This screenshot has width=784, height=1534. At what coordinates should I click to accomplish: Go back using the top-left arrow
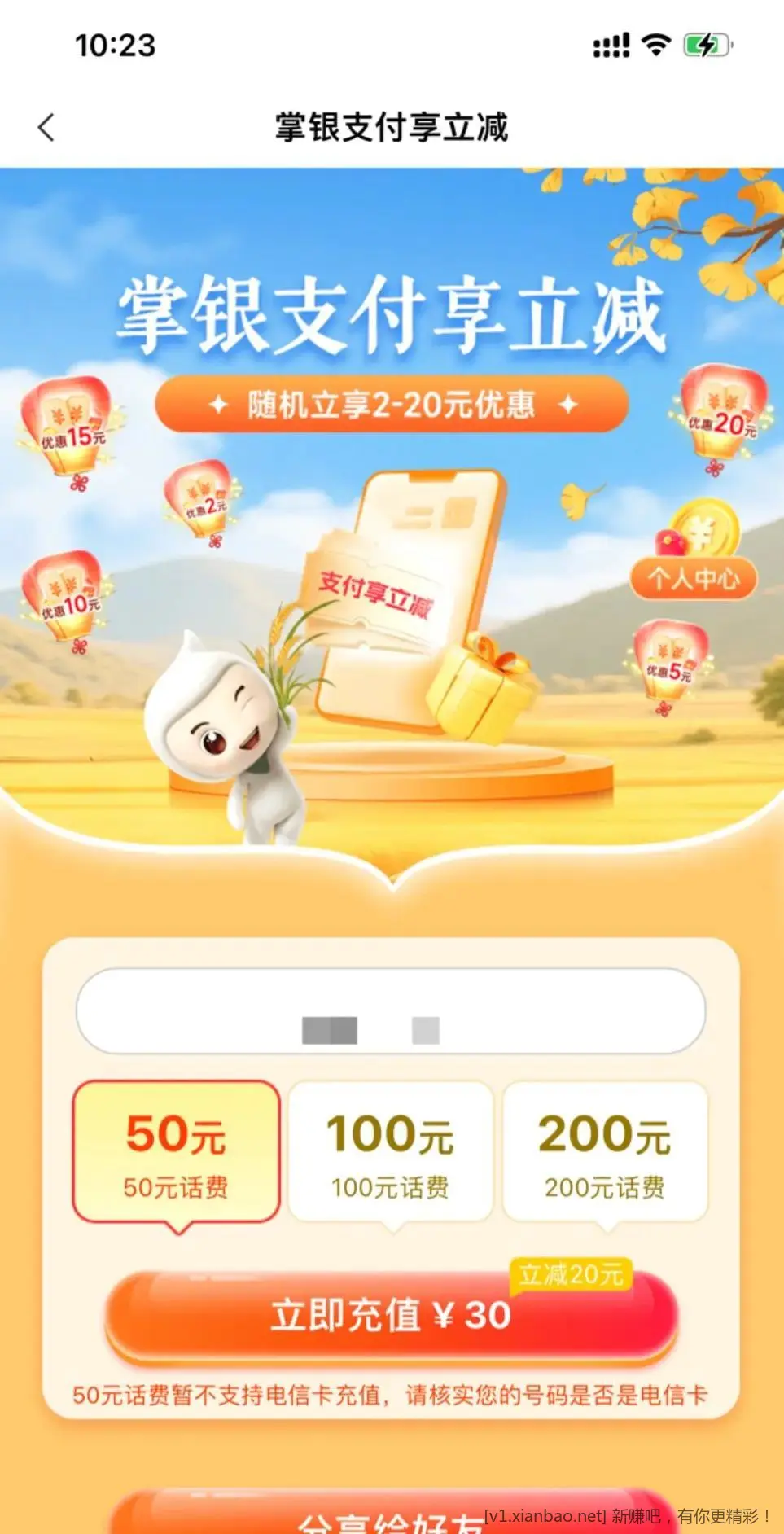[46, 128]
